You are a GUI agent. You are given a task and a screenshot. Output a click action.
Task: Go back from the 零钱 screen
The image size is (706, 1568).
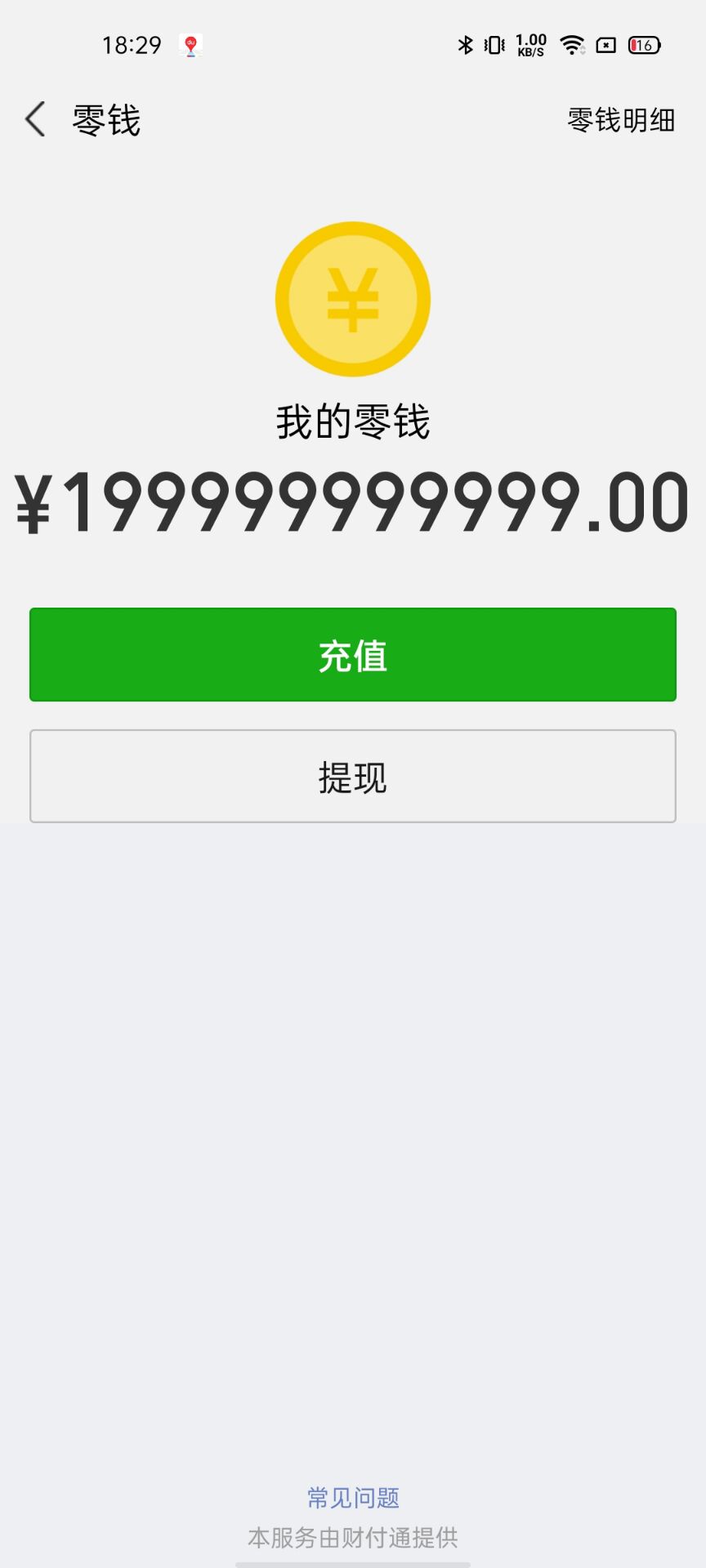[x=35, y=120]
